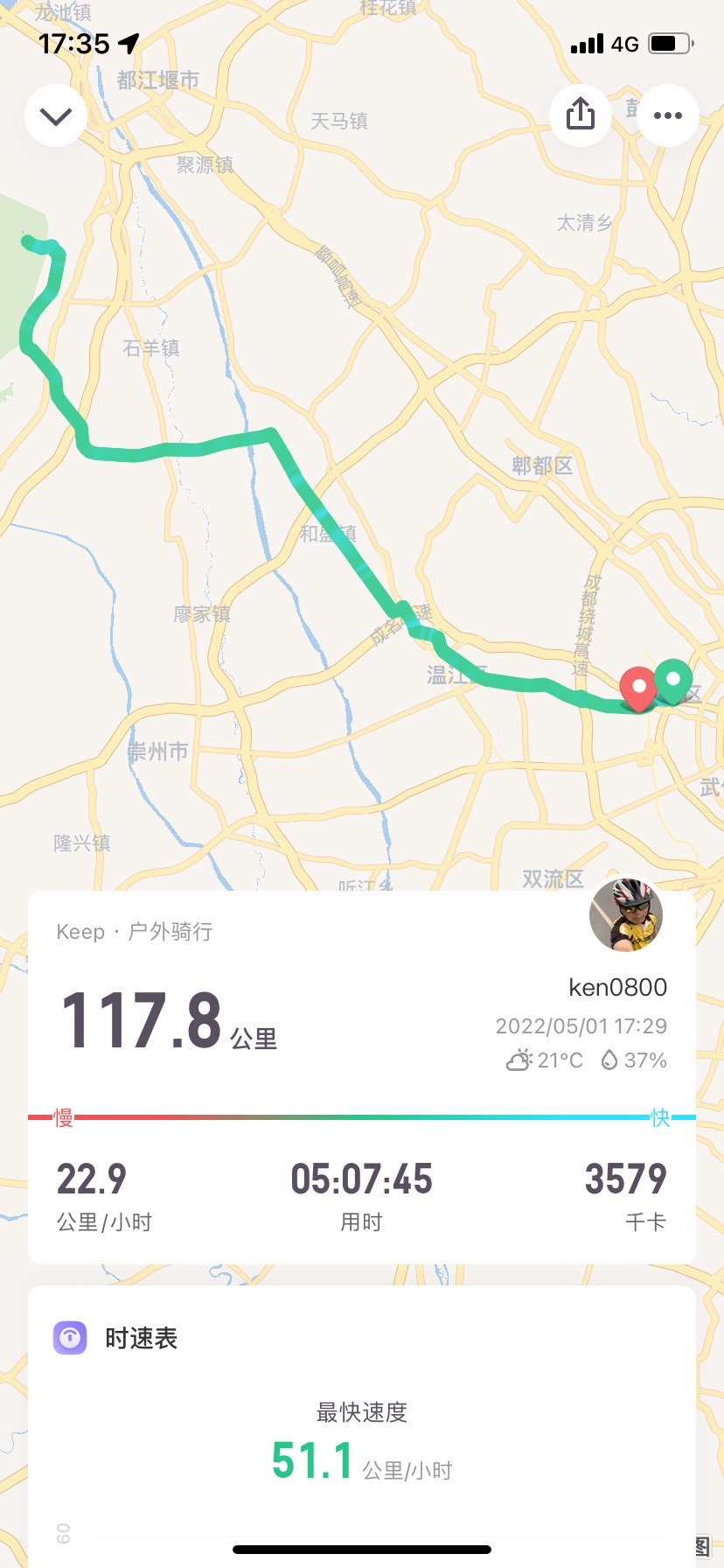The width and height of the screenshot is (724, 1568).
Task: Tap the red end-point marker on the map
Action: (638, 688)
